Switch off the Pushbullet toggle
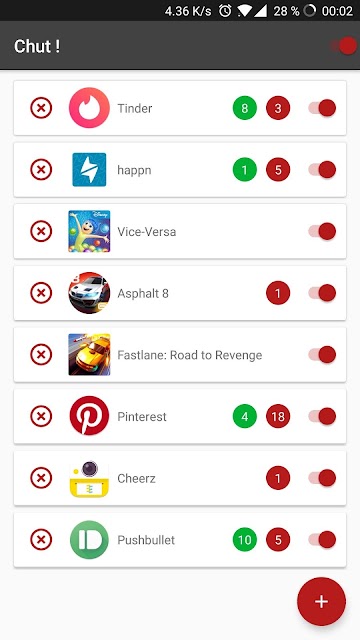Screen dimensions: 360x640 pos(322,540)
